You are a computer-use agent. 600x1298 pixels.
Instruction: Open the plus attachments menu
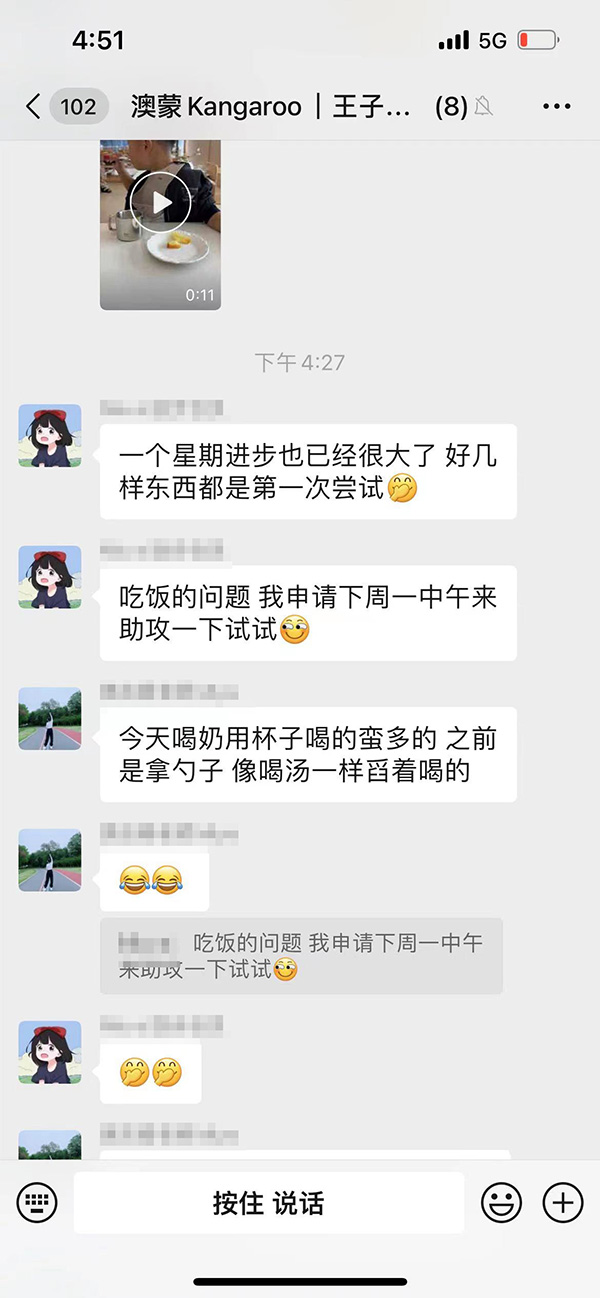(x=562, y=1202)
